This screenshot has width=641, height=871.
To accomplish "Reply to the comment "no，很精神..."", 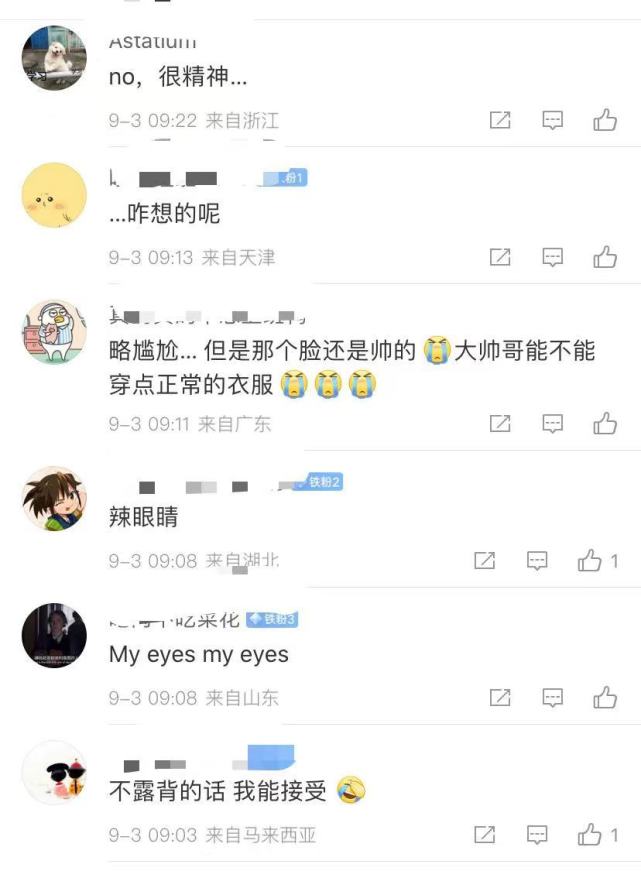I will [553, 121].
